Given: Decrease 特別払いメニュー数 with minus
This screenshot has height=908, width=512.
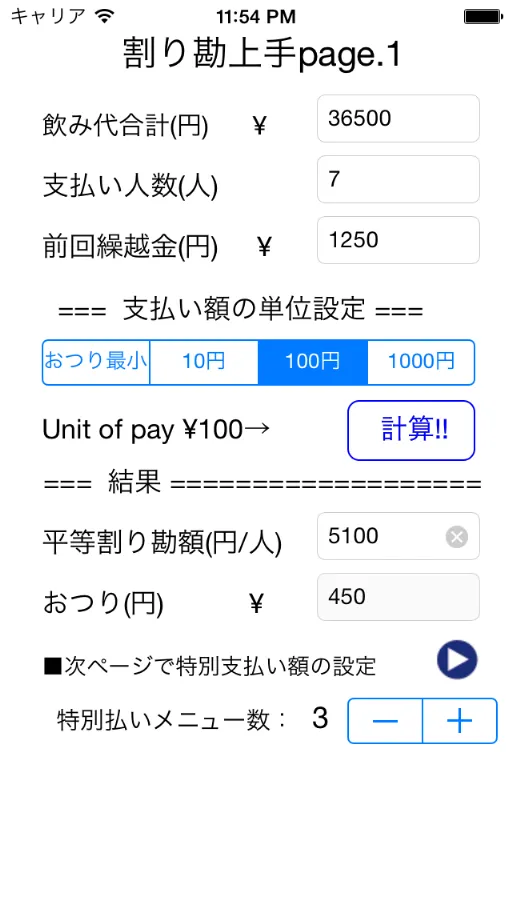Looking at the screenshot, I should click(x=385, y=721).
